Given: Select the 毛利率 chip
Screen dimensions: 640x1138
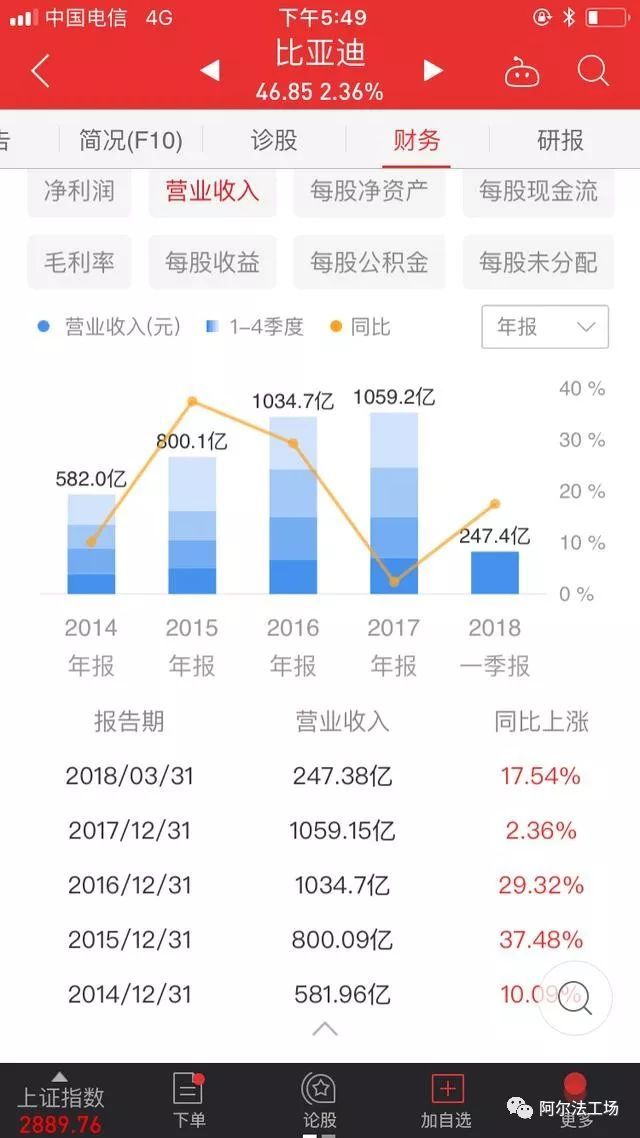Looking at the screenshot, I should [x=79, y=263].
